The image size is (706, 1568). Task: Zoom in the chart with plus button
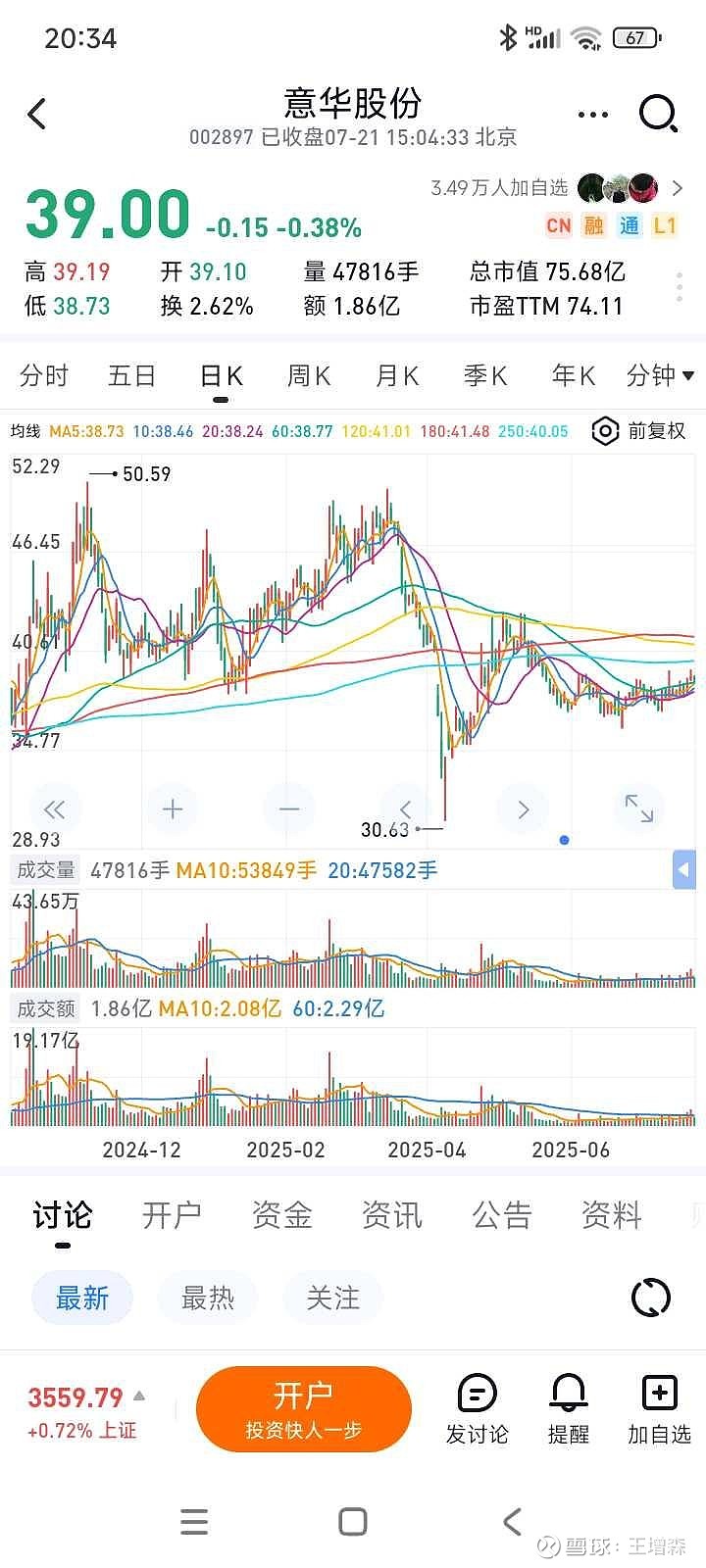coord(173,808)
